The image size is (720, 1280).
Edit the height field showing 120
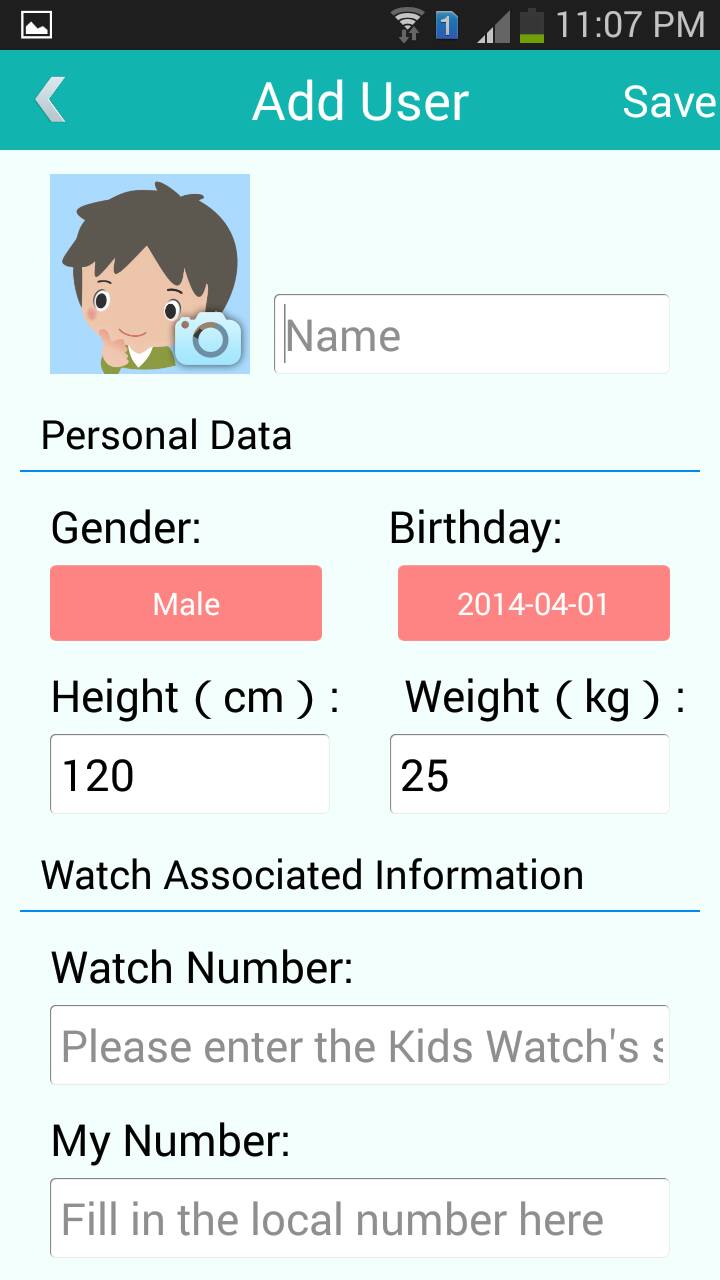point(190,774)
